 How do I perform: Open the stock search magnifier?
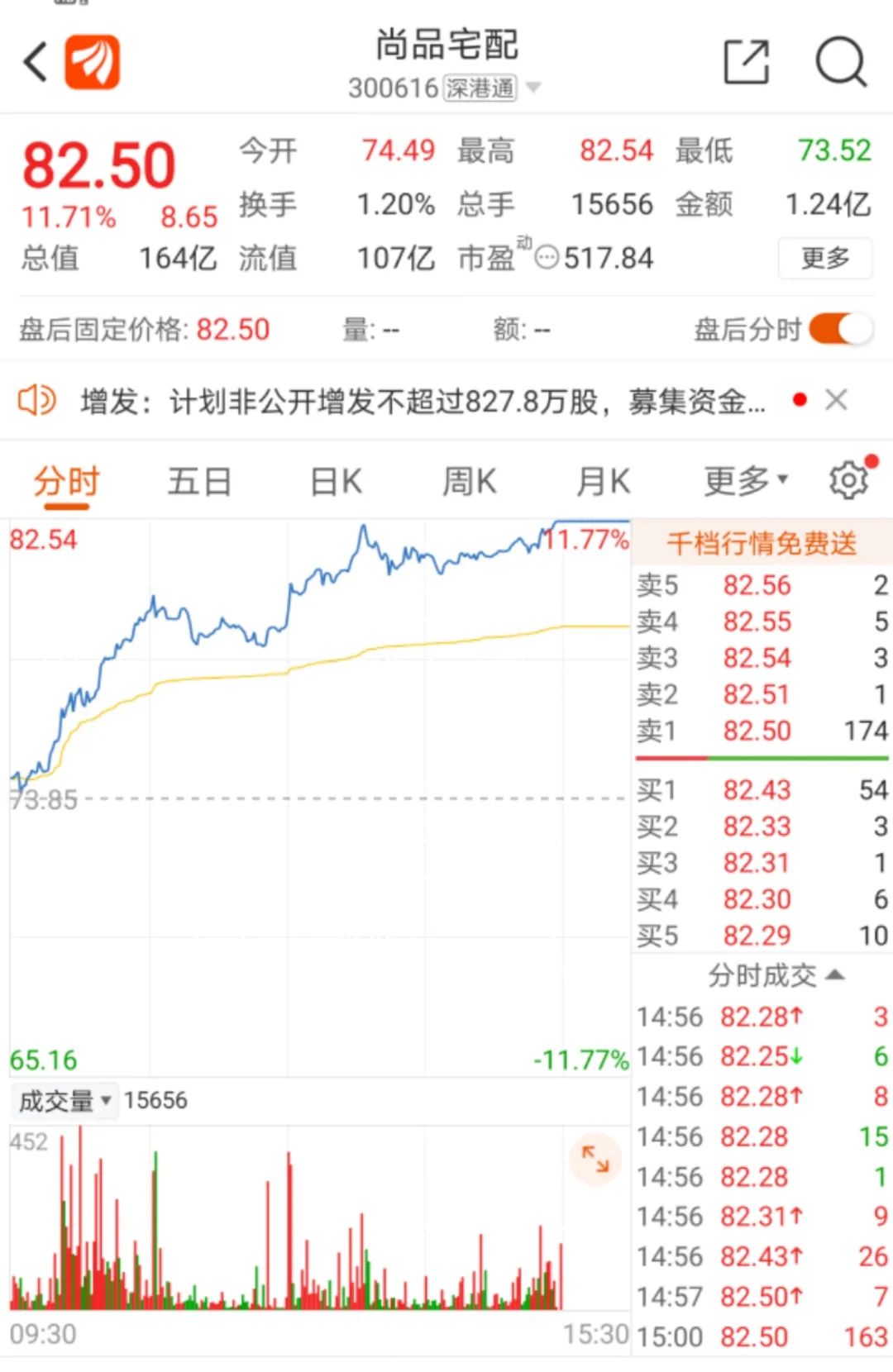click(x=840, y=62)
